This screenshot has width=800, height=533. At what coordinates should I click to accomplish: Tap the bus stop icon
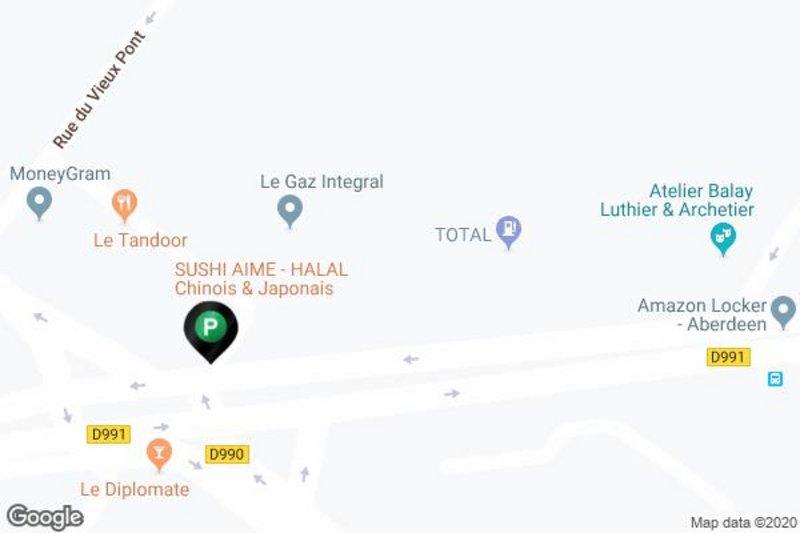[x=774, y=379]
